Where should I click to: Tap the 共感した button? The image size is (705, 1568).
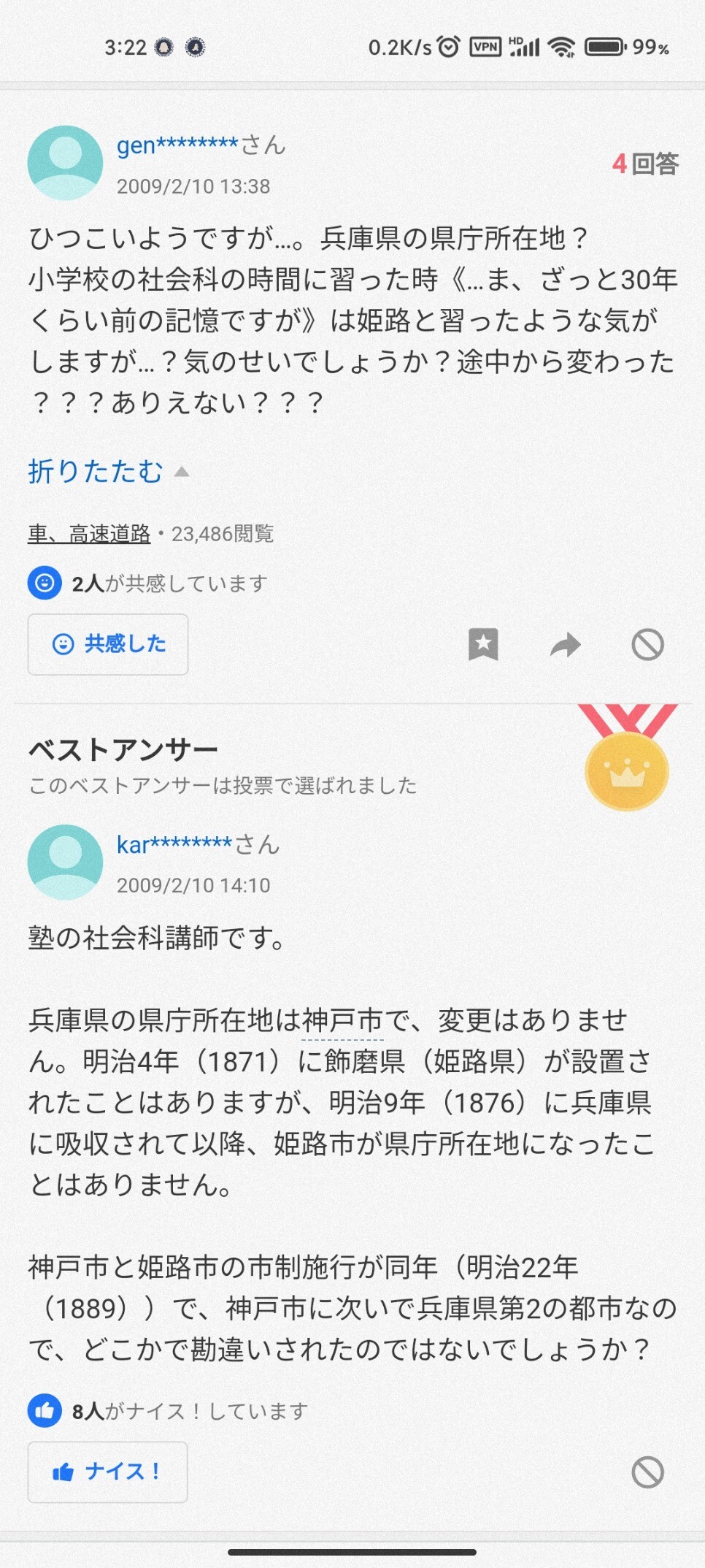pyautogui.click(x=108, y=644)
